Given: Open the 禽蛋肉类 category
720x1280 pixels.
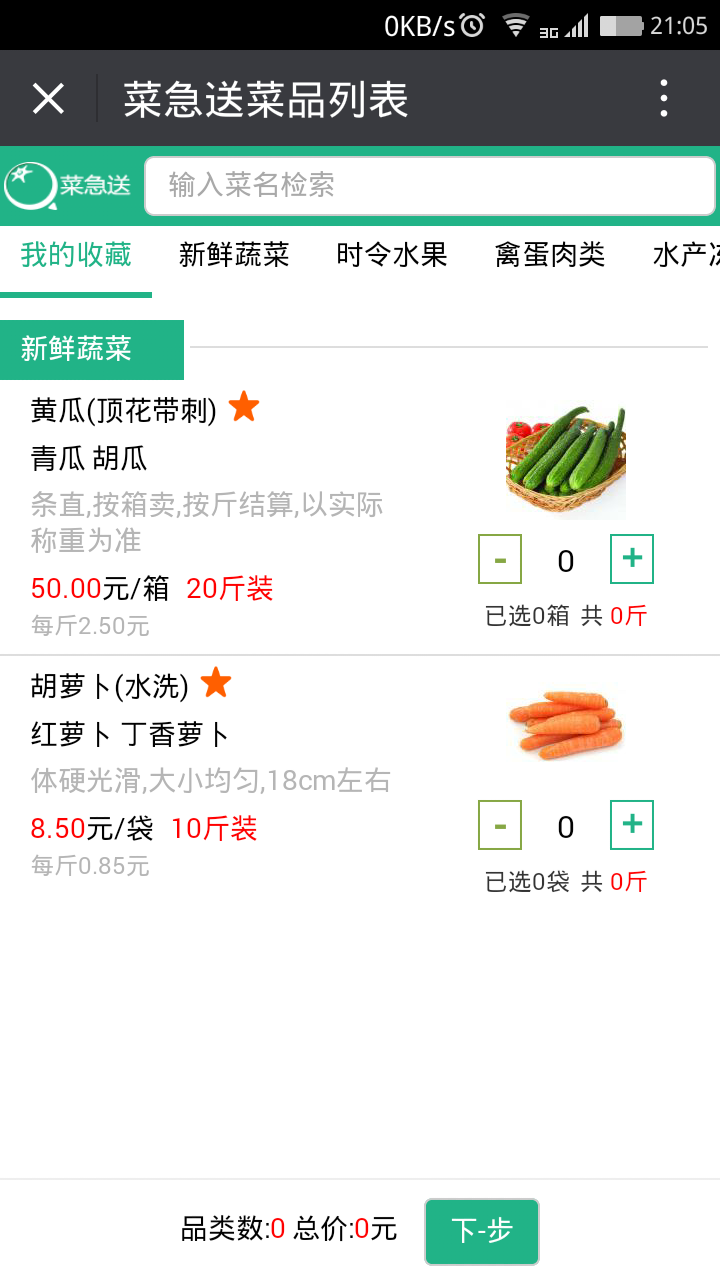Looking at the screenshot, I should pyautogui.click(x=549, y=255).
